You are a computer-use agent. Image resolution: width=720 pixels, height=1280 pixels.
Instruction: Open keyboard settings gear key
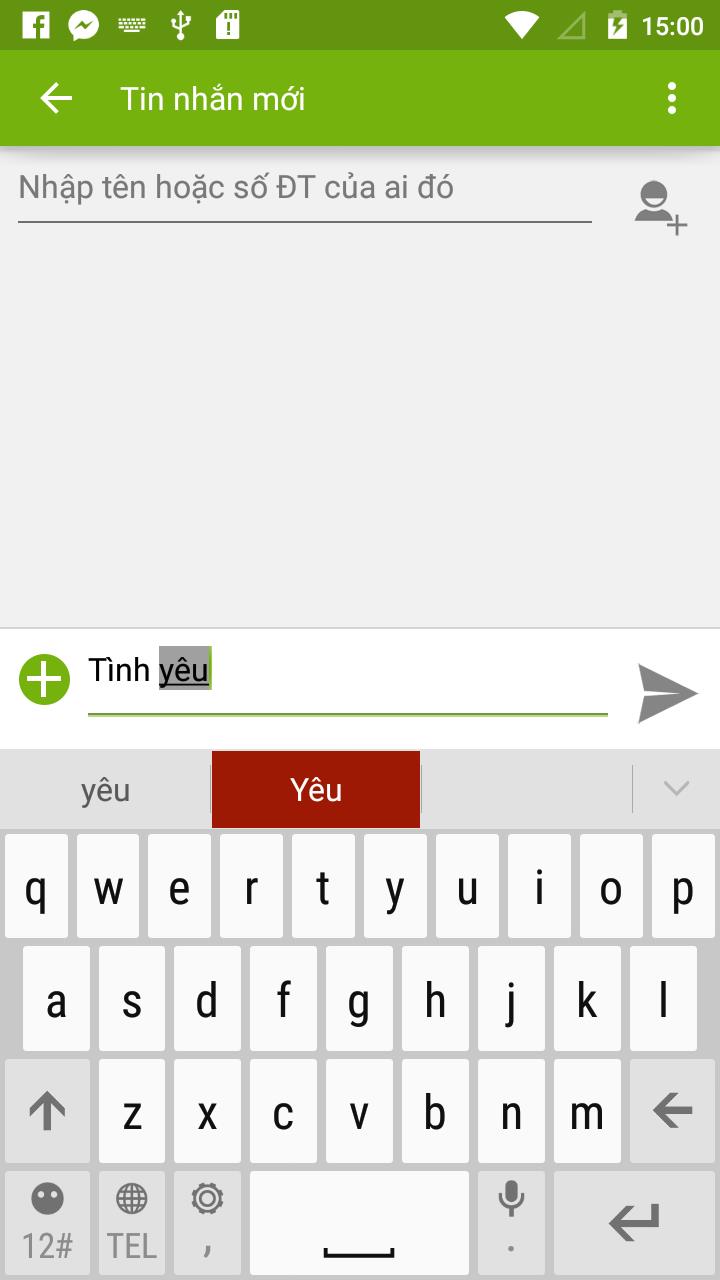[x=207, y=1222]
